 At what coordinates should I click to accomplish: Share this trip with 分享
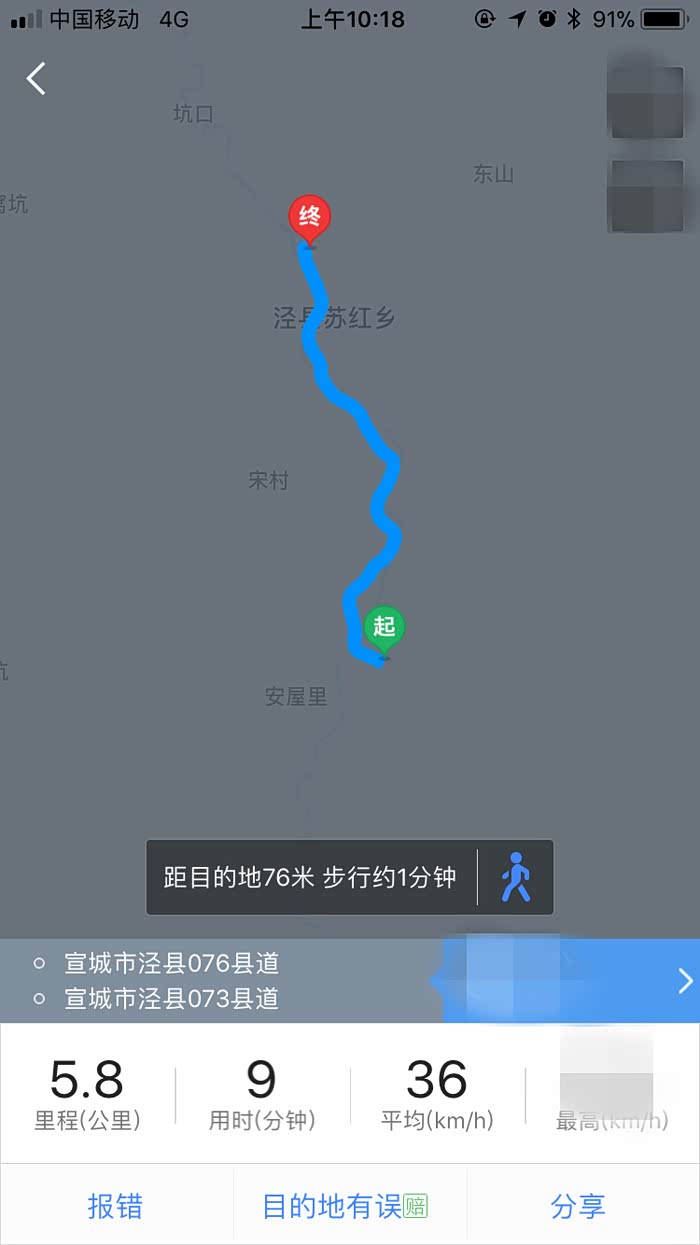(x=578, y=1206)
